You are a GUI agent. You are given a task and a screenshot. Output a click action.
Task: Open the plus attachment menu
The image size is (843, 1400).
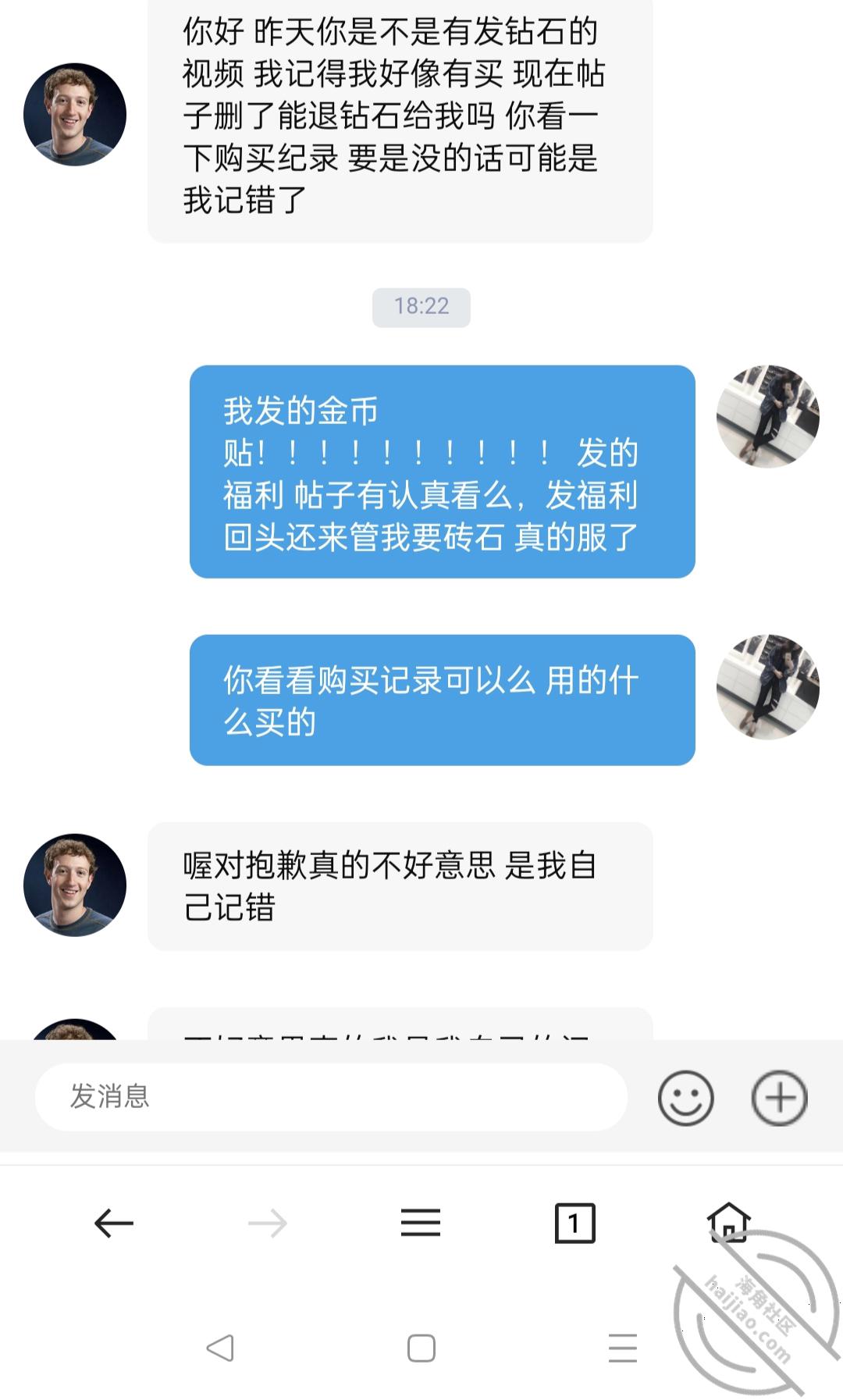coord(779,1098)
